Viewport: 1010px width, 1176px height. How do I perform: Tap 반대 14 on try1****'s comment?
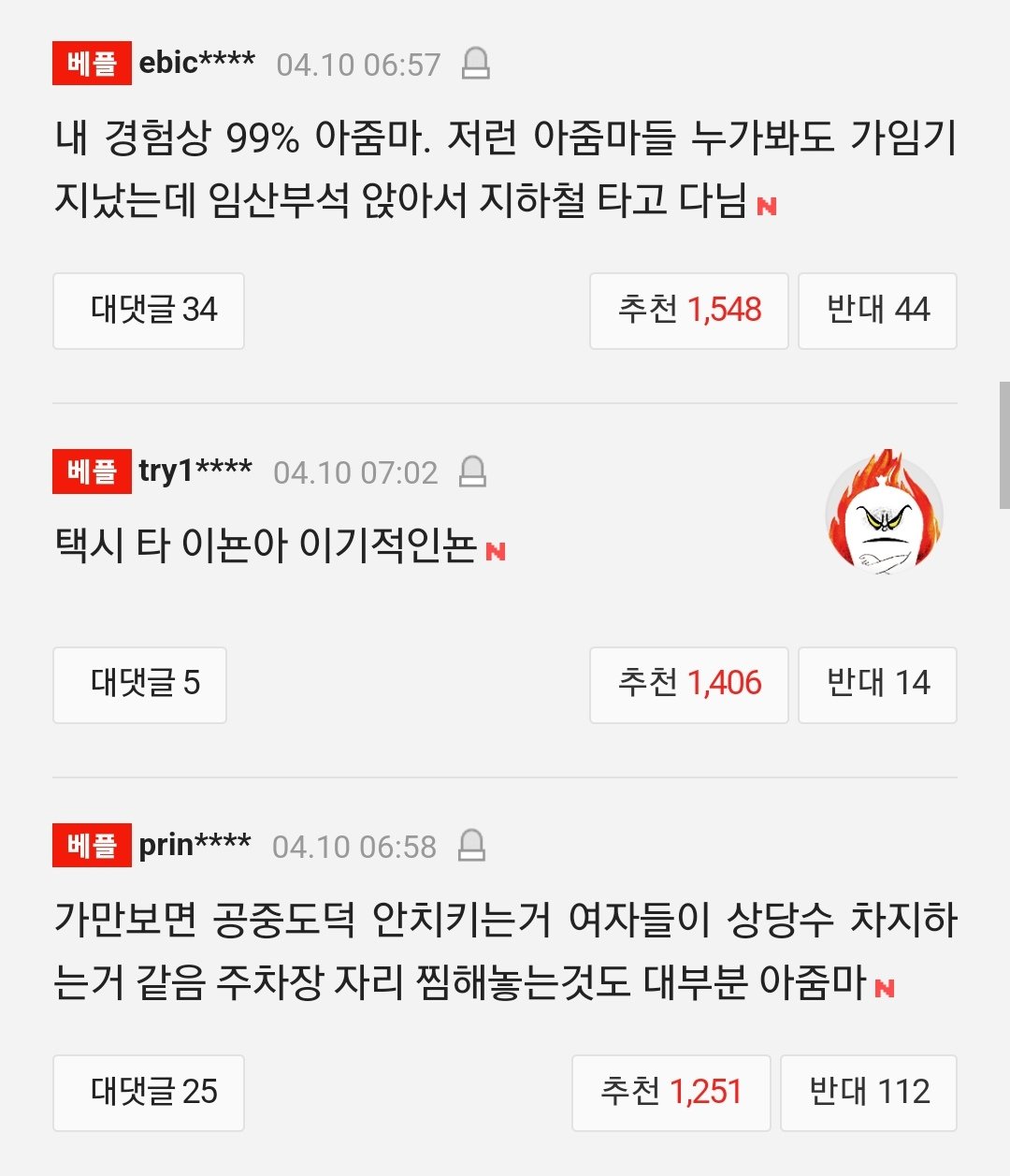(x=877, y=684)
